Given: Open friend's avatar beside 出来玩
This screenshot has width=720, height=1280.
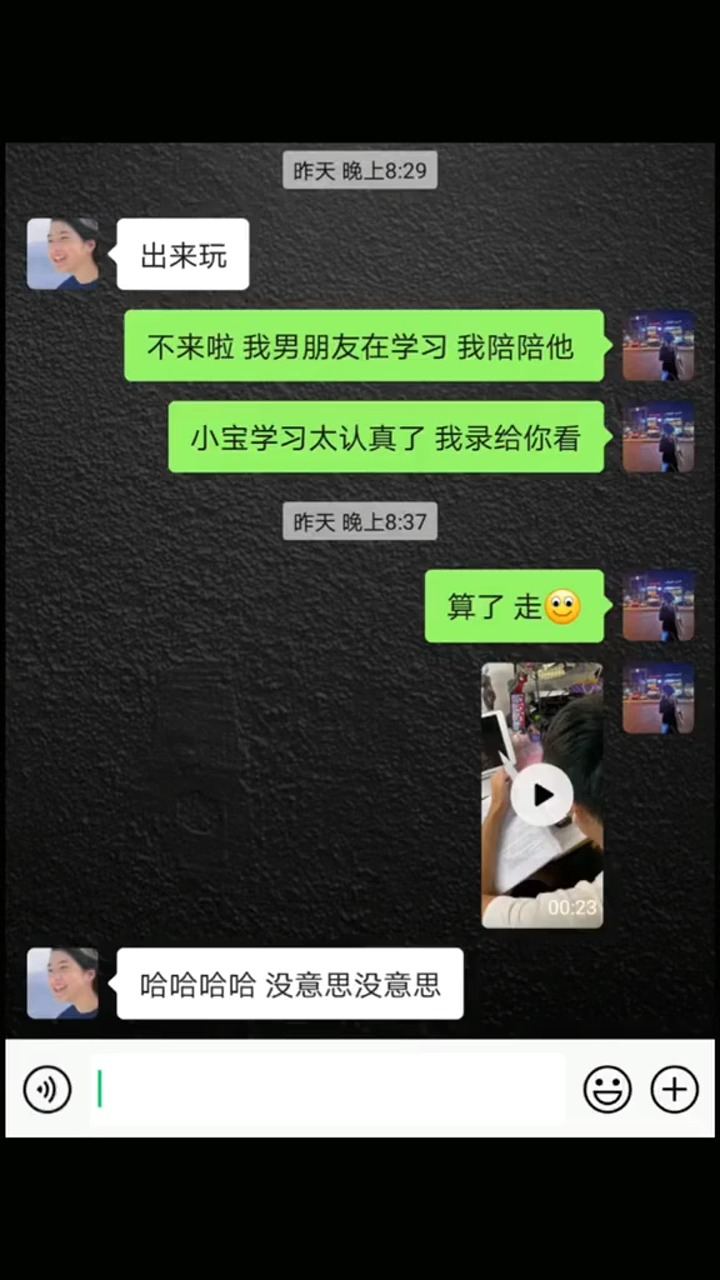Looking at the screenshot, I should pyautogui.click(x=63, y=254).
